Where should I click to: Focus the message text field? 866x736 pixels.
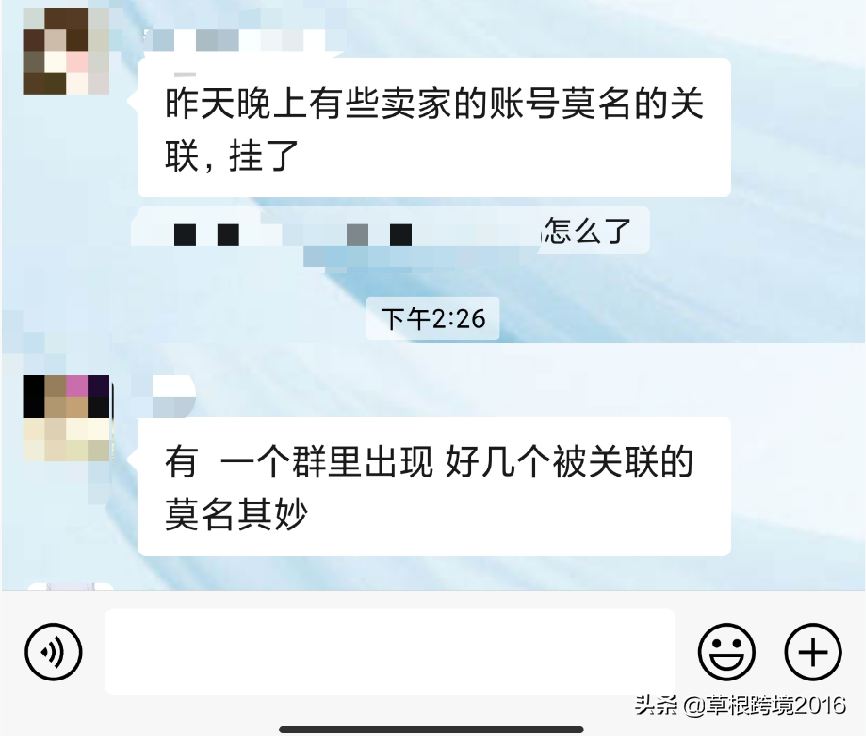pos(390,652)
